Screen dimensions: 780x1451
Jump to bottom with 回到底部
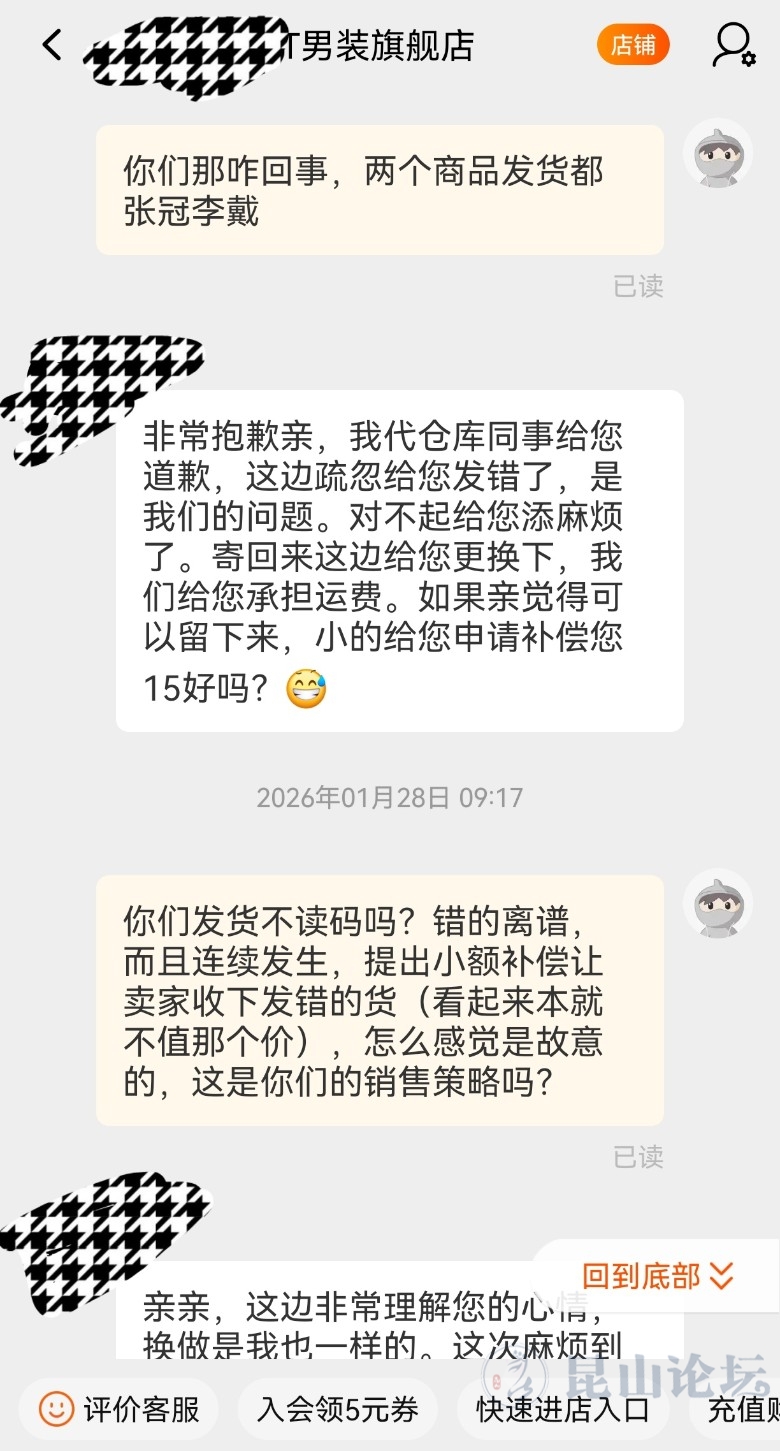[658, 1276]
